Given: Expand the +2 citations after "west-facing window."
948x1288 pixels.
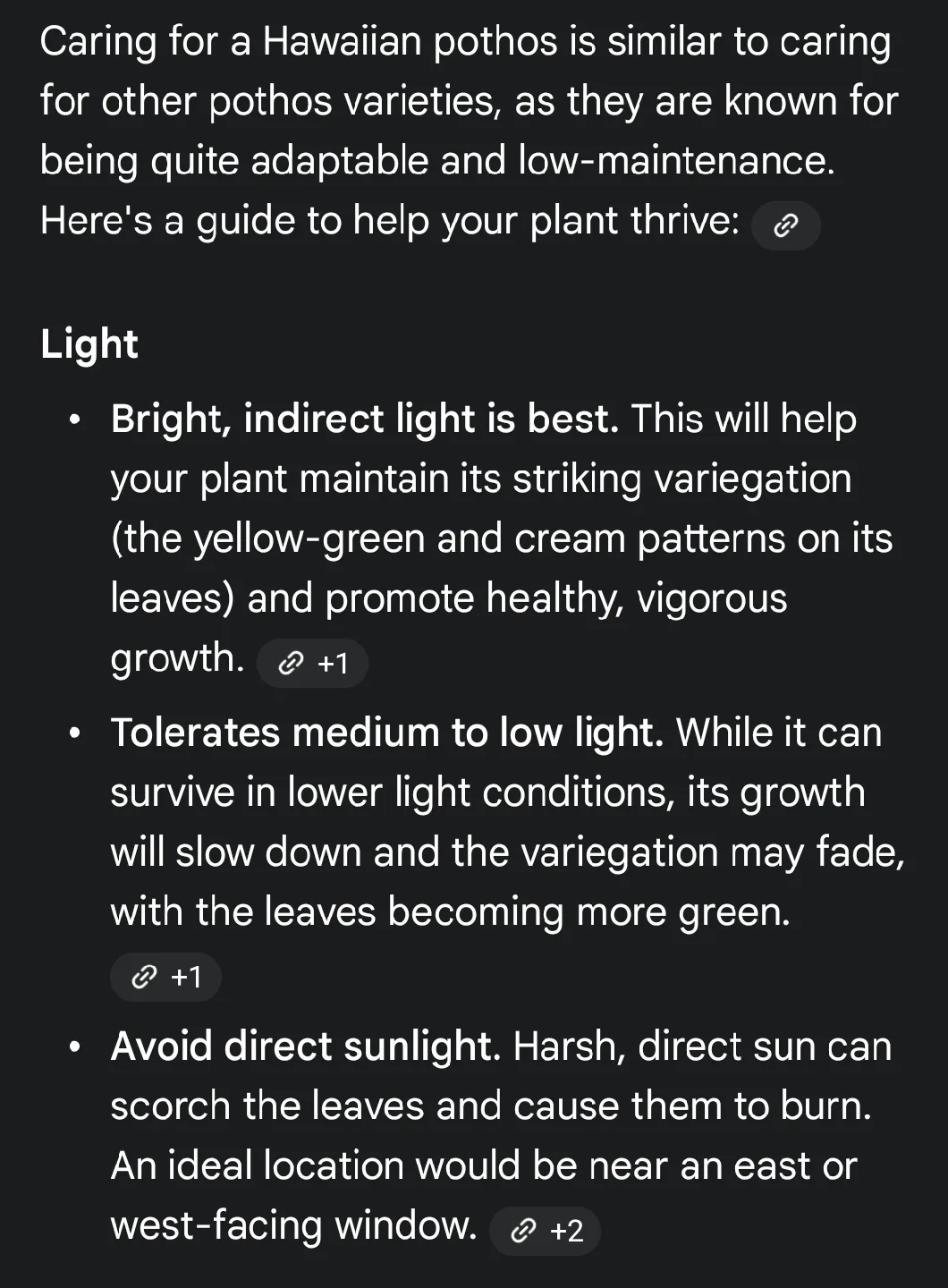Looking at the screenshot, I should pyautogui.click(x=546, y=1231).
